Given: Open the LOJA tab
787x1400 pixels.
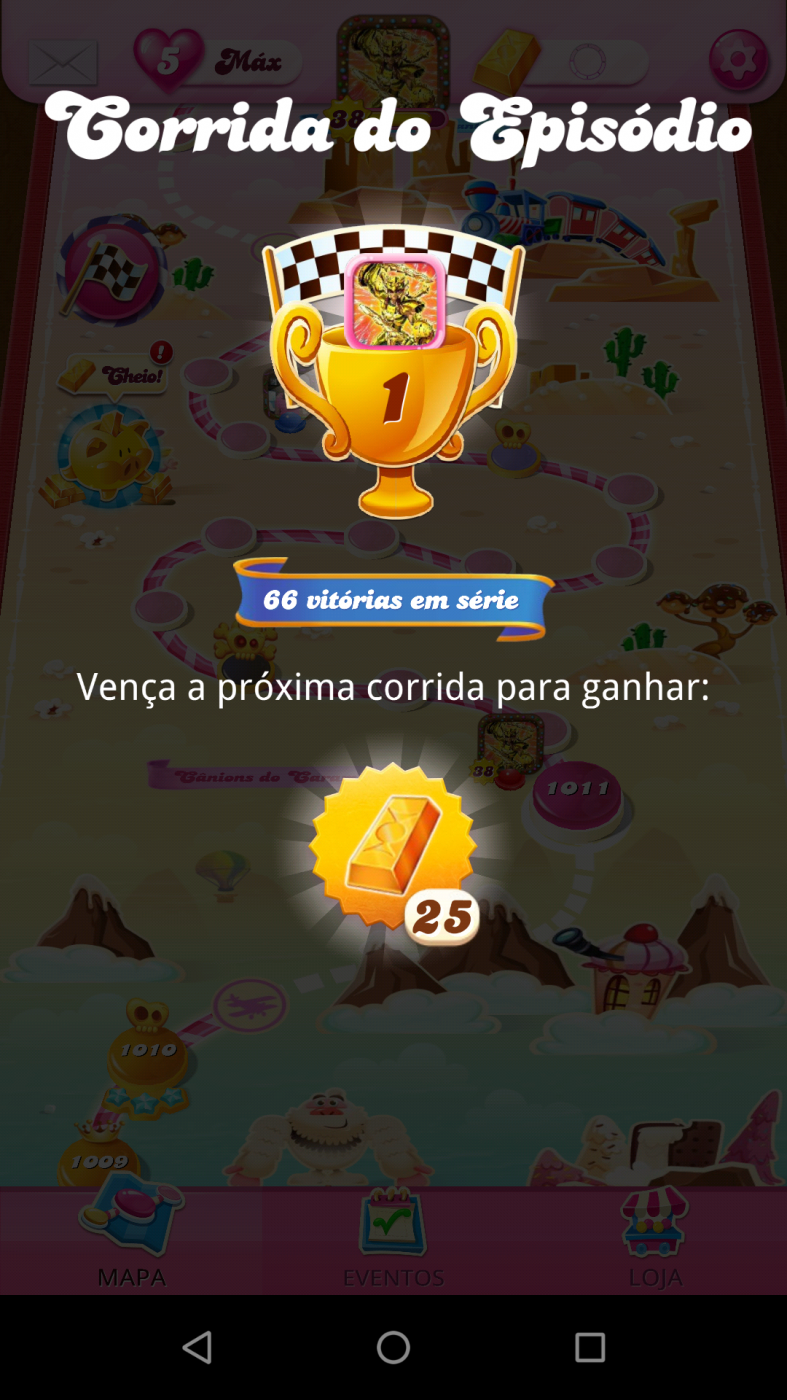Looking at the screenshot, I should tap(655, 1240).
